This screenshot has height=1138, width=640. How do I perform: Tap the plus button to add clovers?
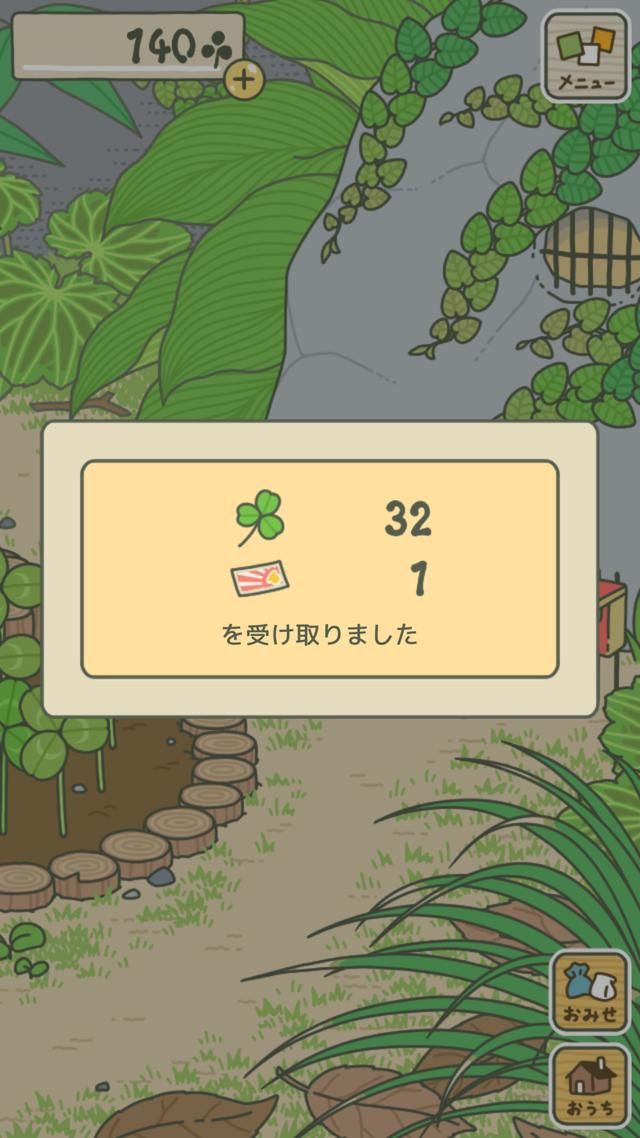pos(243,79)
